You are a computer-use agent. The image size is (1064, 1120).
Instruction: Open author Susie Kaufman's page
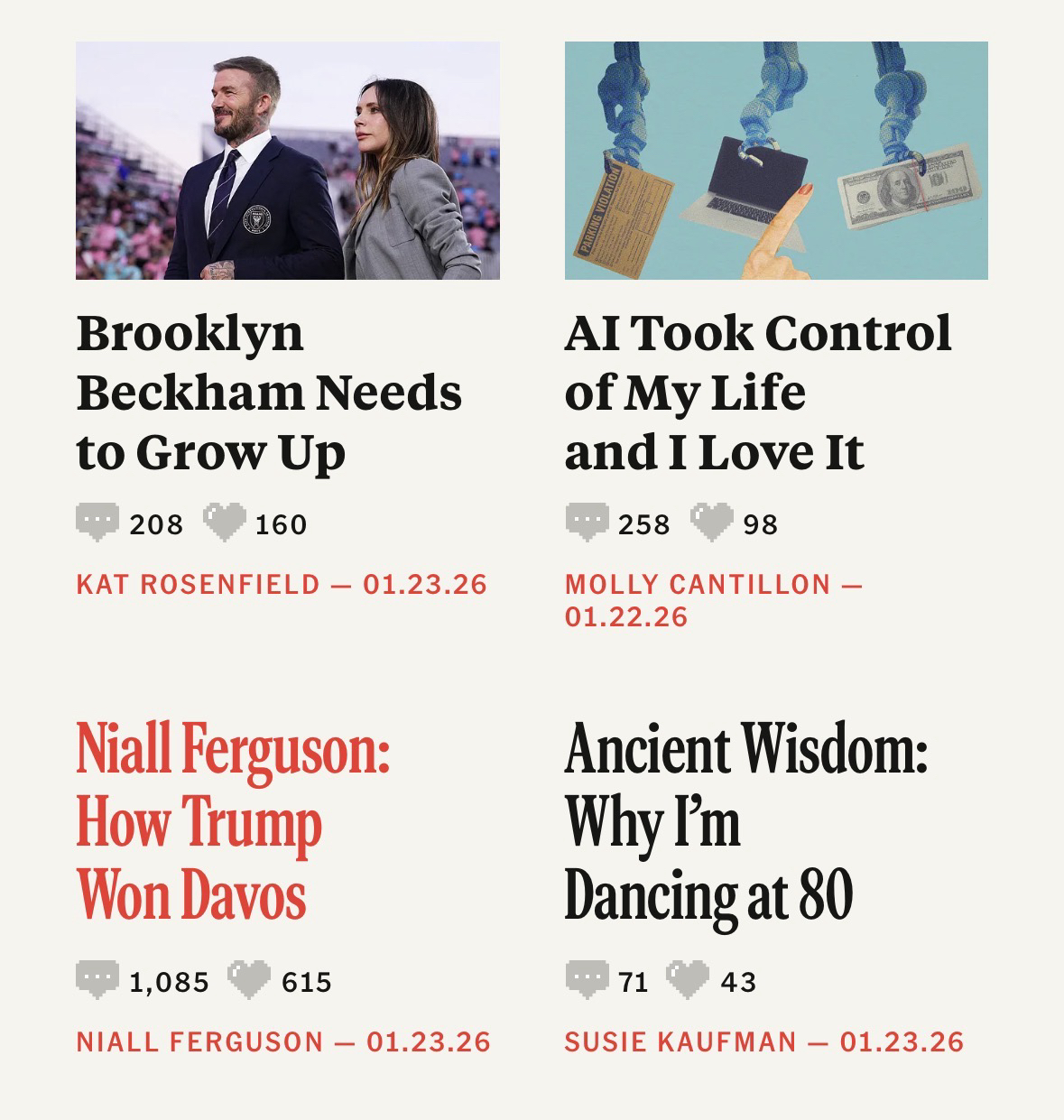(x=680, y=1041)
